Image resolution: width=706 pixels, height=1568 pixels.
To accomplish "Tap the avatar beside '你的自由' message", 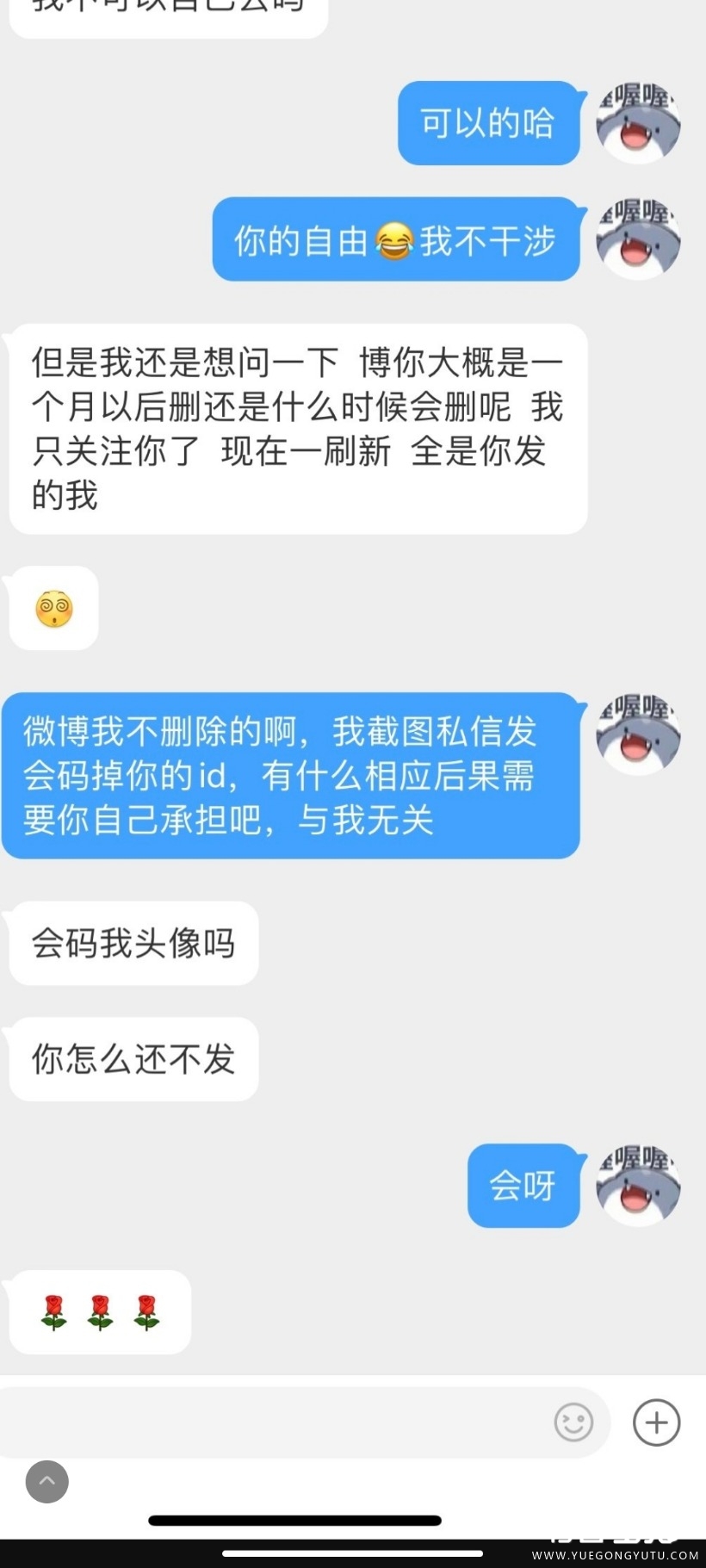I will [x=637, y=240].
